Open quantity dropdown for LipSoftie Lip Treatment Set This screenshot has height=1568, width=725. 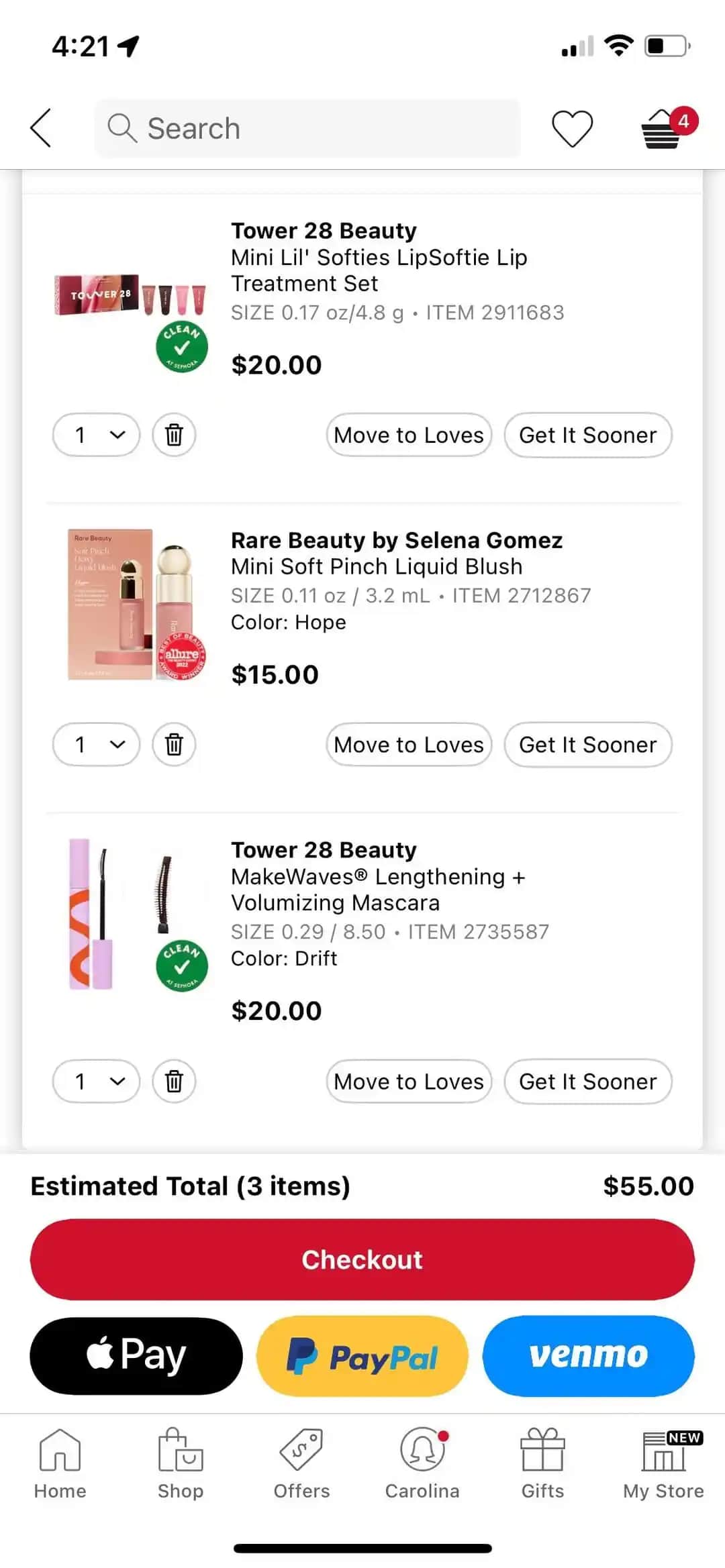[x=96, y=435]
